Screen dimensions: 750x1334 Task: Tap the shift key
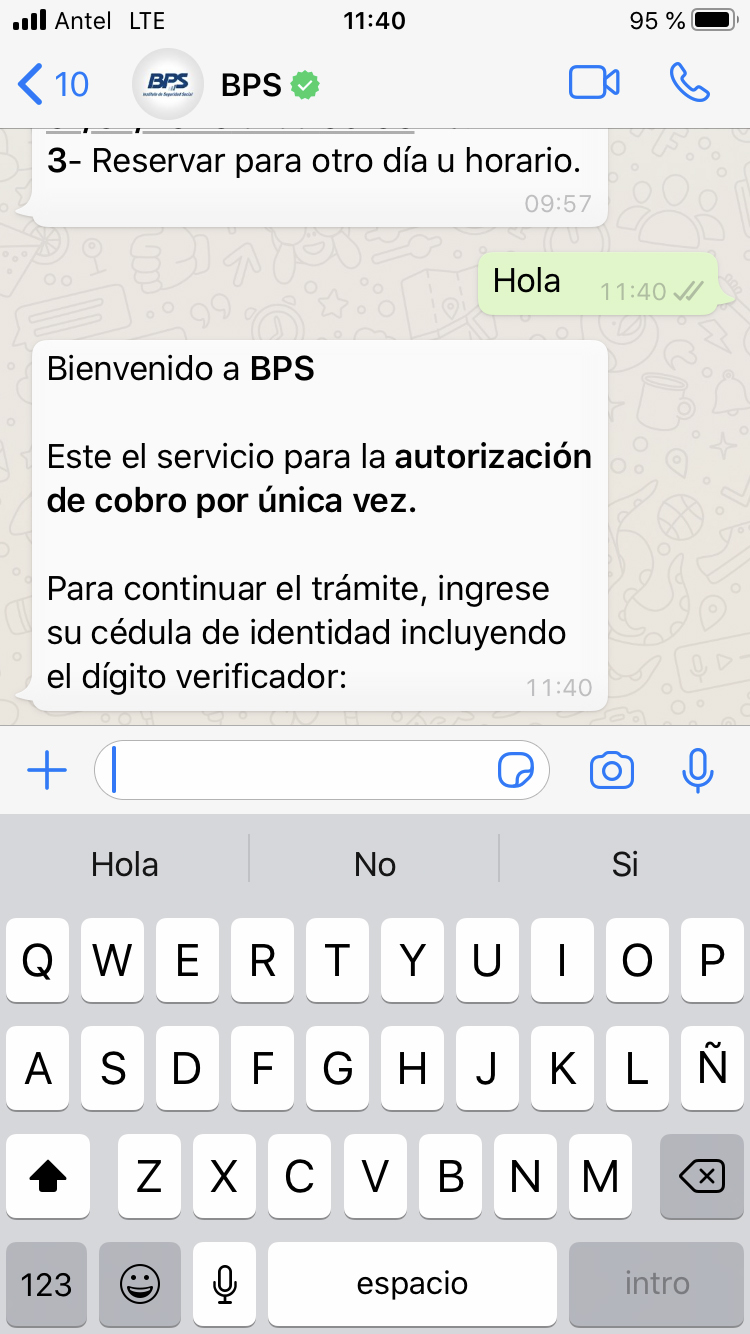(x=47, y=1177)
